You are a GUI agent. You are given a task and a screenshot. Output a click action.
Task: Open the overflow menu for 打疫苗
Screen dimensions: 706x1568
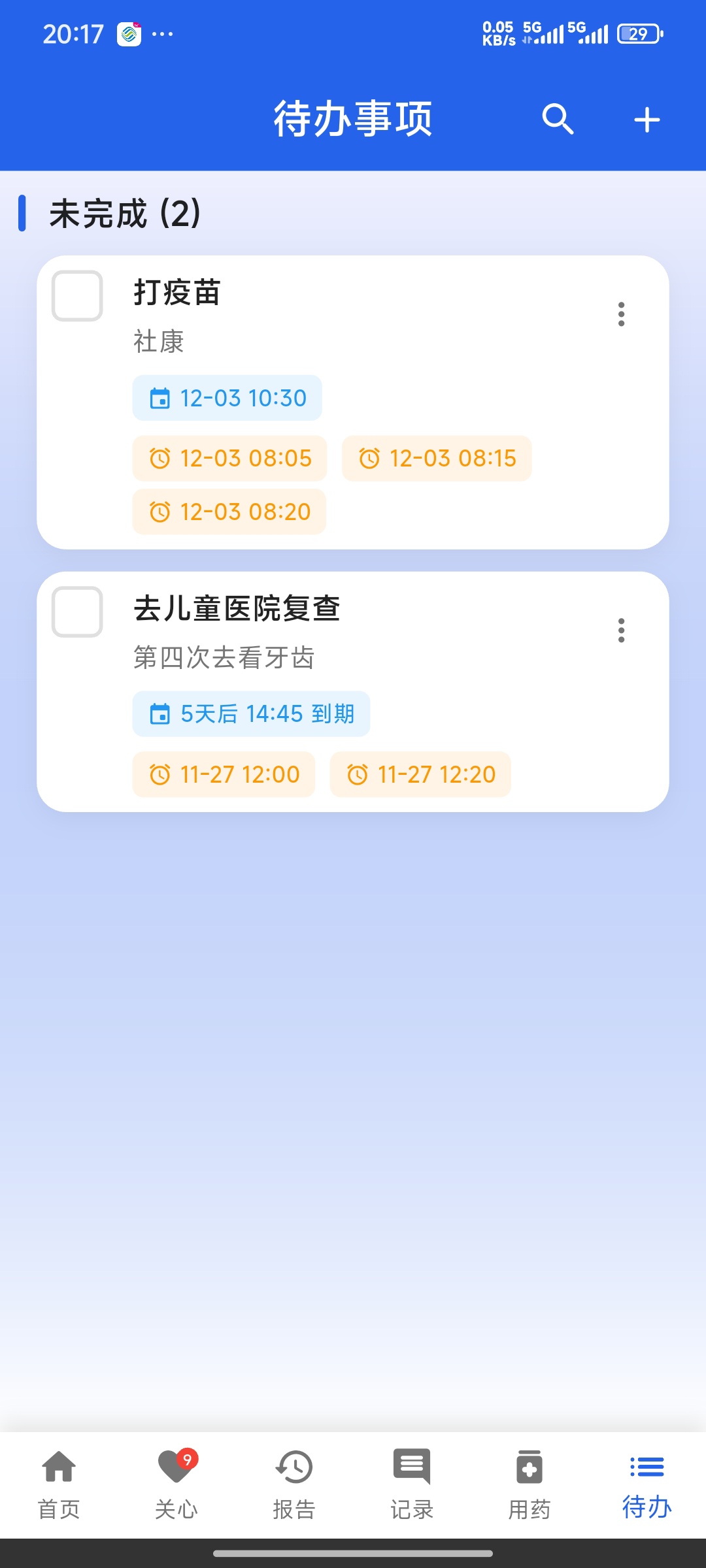tap(621, 314)
